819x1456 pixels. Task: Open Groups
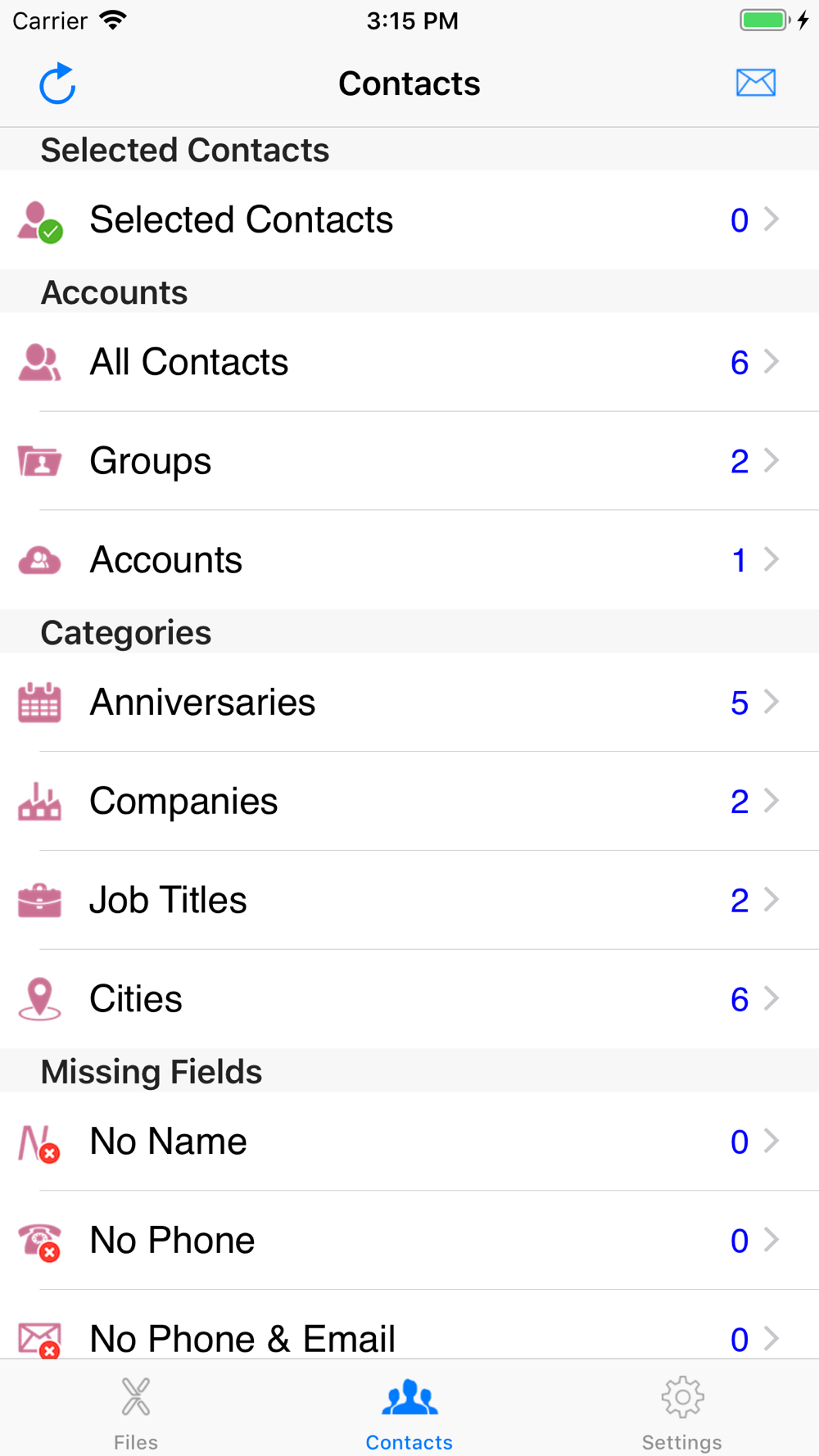pos(409,461)
